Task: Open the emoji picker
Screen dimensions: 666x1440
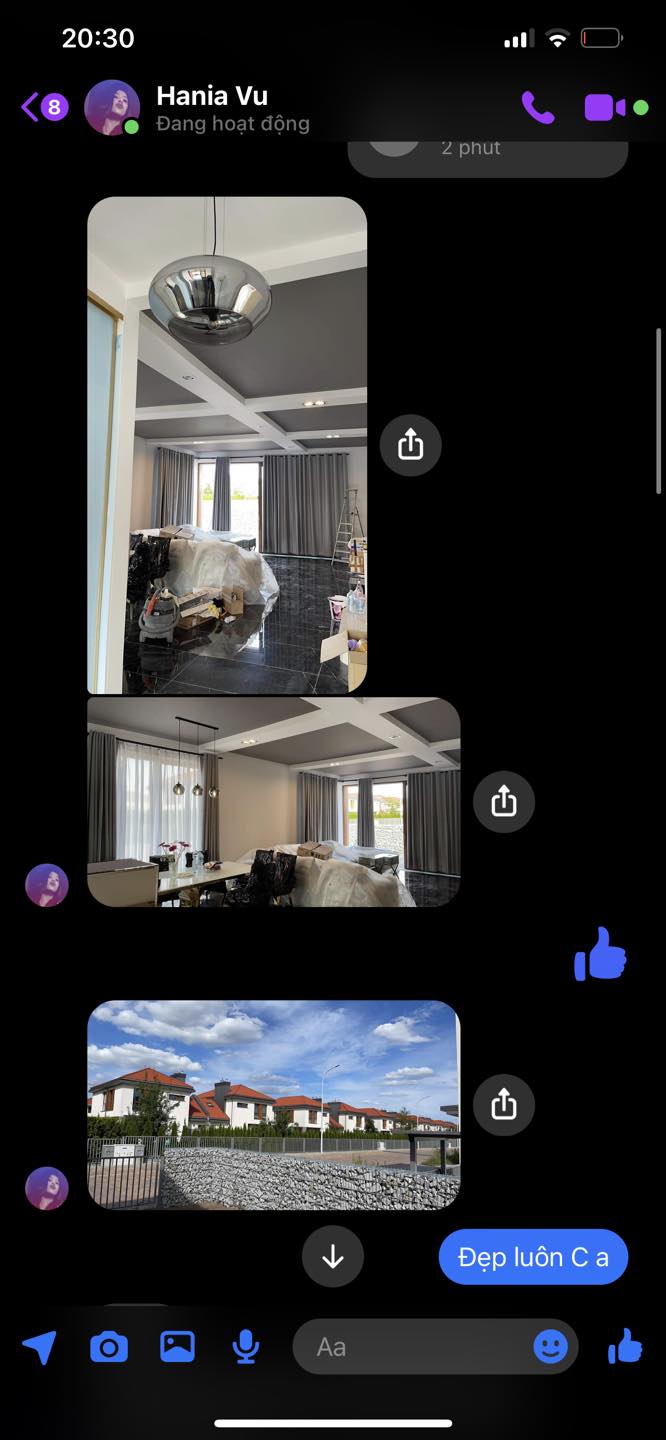Action: click(x=550, y=1347)
